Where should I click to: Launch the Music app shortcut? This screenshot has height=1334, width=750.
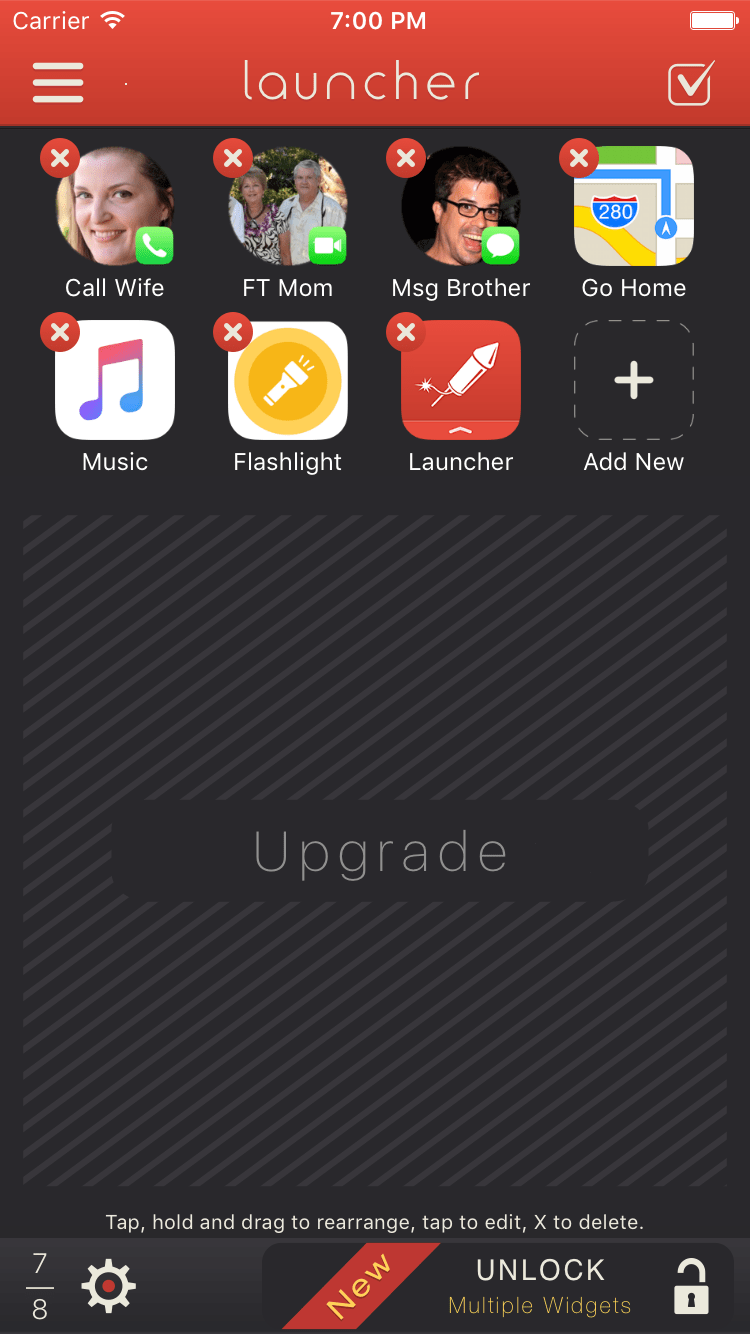114,380
